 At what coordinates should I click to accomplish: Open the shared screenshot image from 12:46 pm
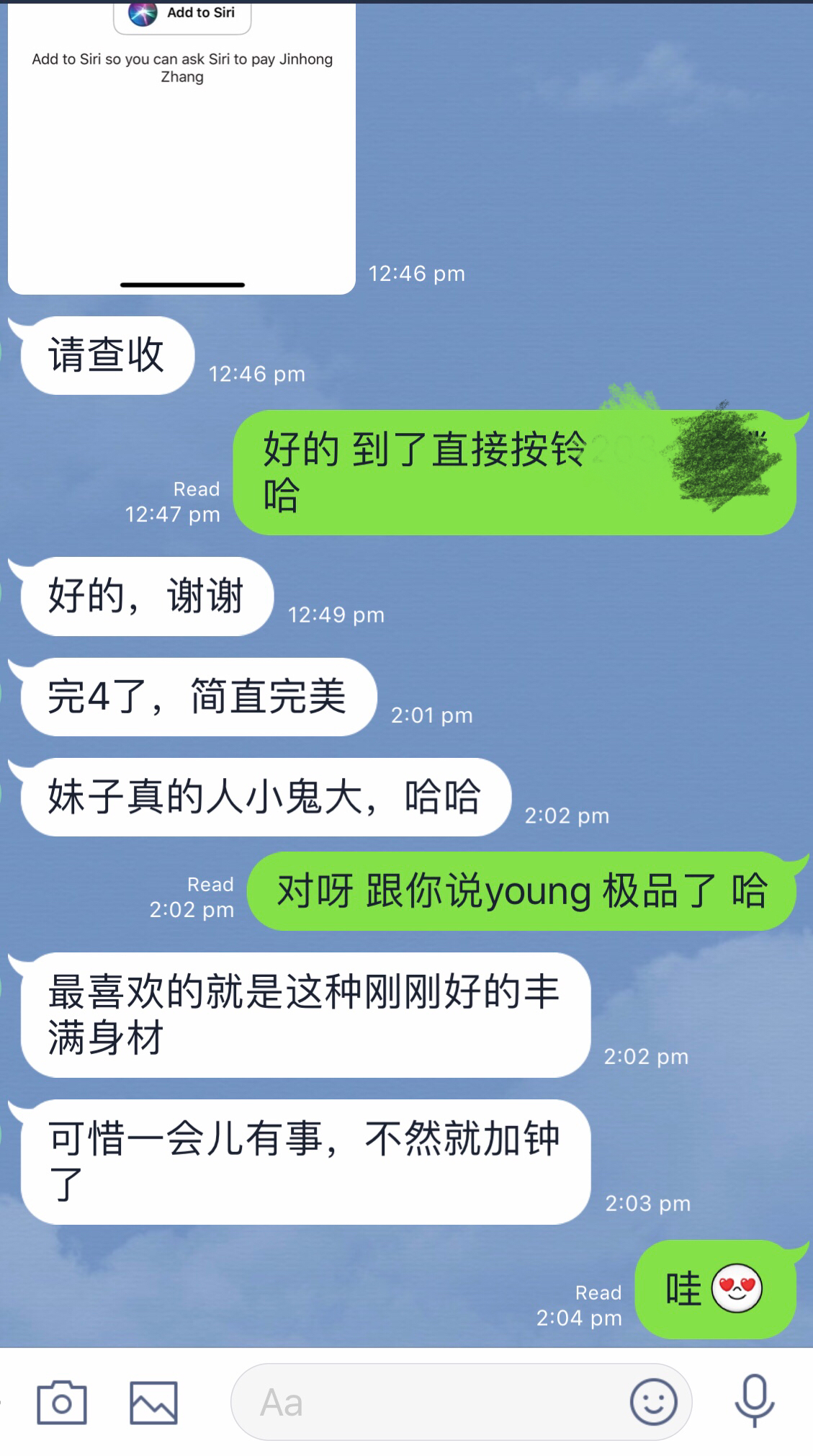[x=181, y=158]
